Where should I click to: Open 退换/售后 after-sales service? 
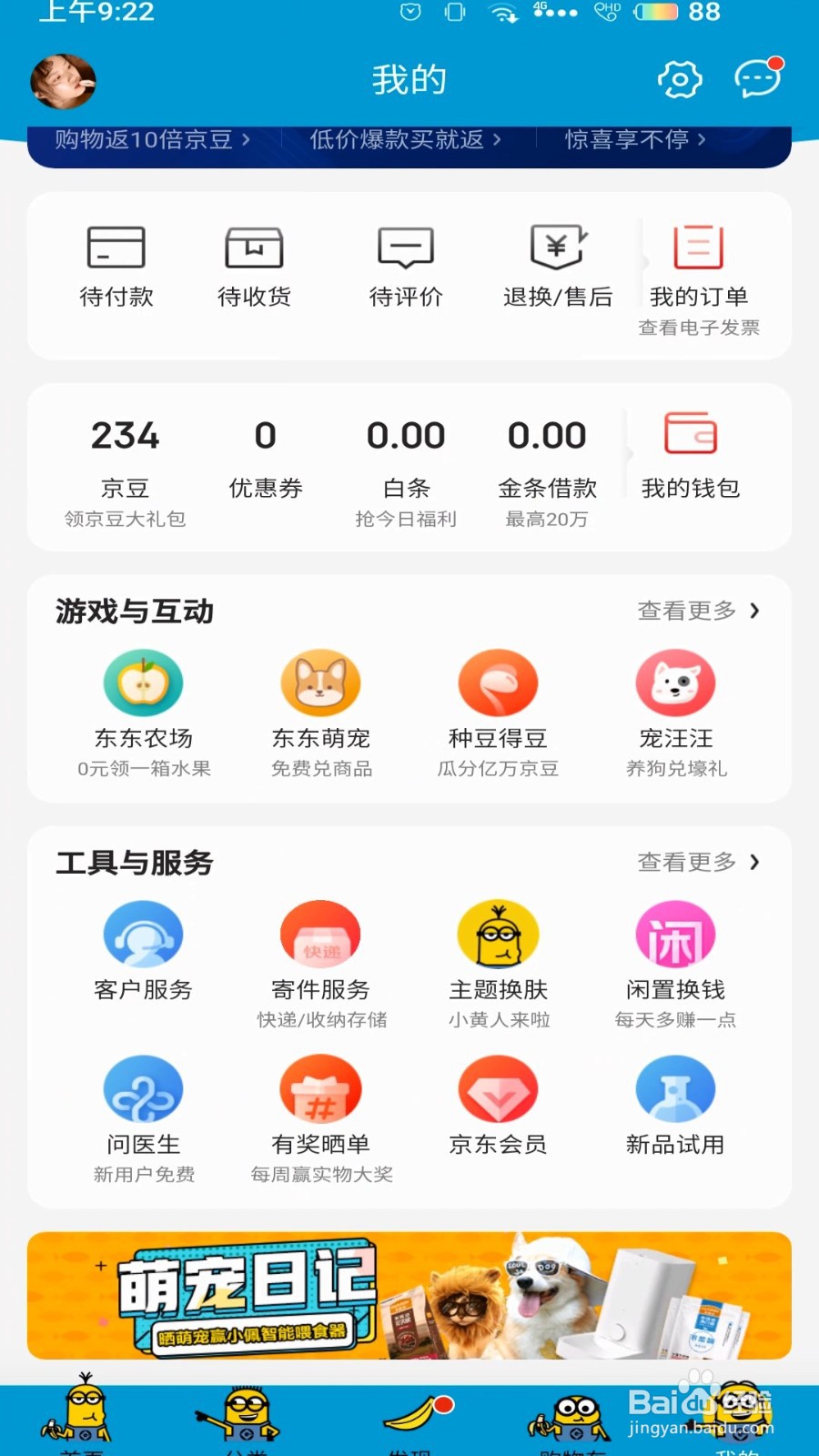click(558, 268)
